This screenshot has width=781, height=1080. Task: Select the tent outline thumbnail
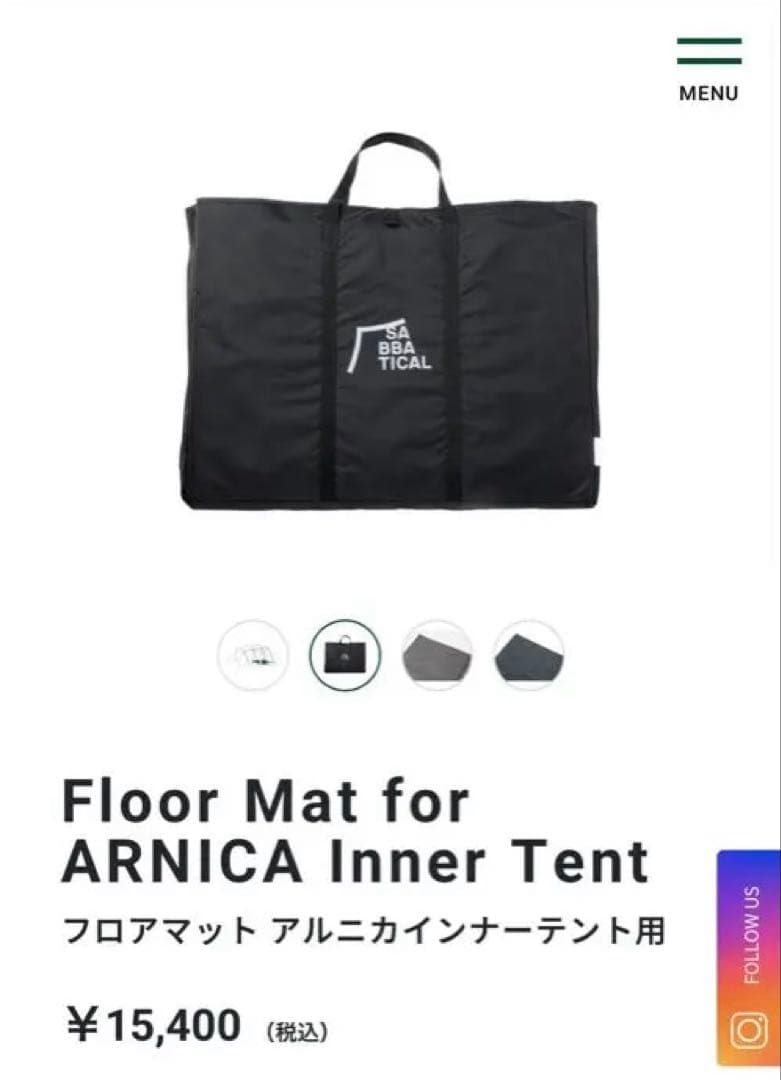[x=252, y=655]
